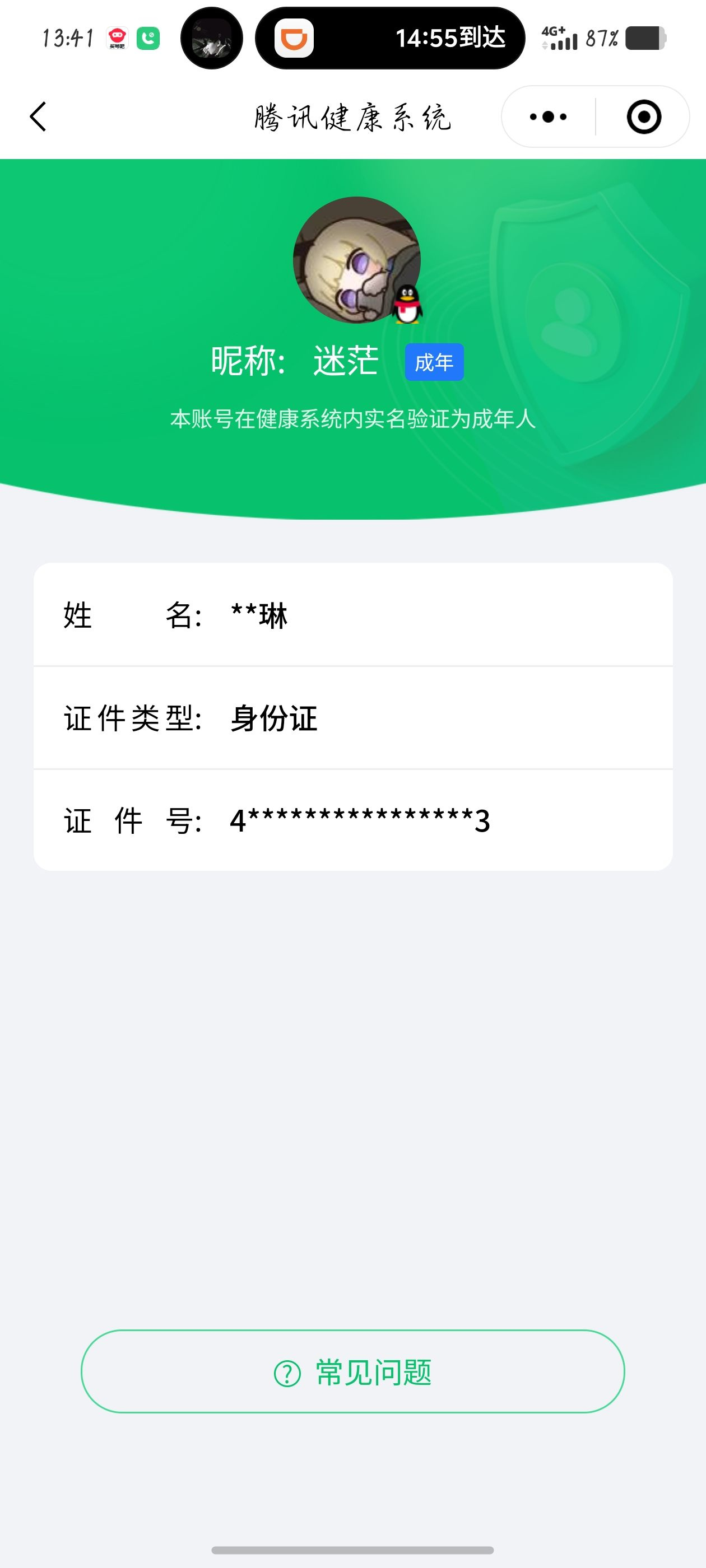
Task: Tap the Didi orange icon in the notification pill
Action: [x=293, y=38]
